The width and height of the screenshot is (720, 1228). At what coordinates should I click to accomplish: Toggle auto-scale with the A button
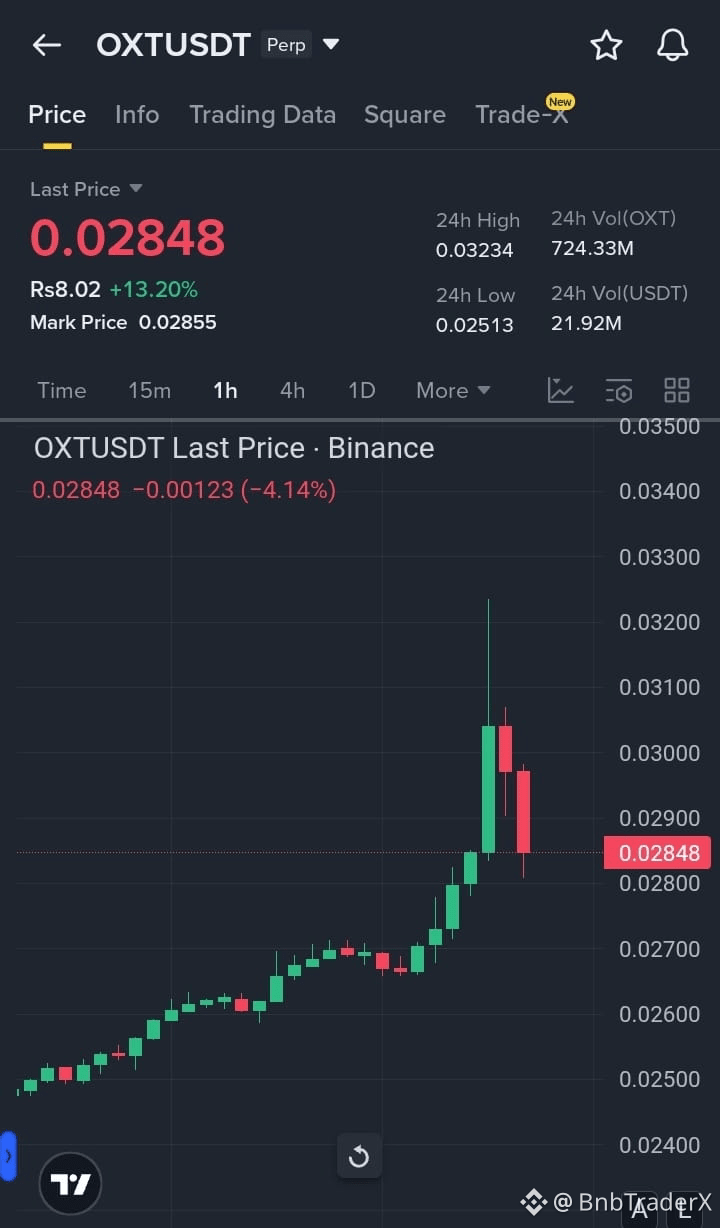coord(641,1210)
